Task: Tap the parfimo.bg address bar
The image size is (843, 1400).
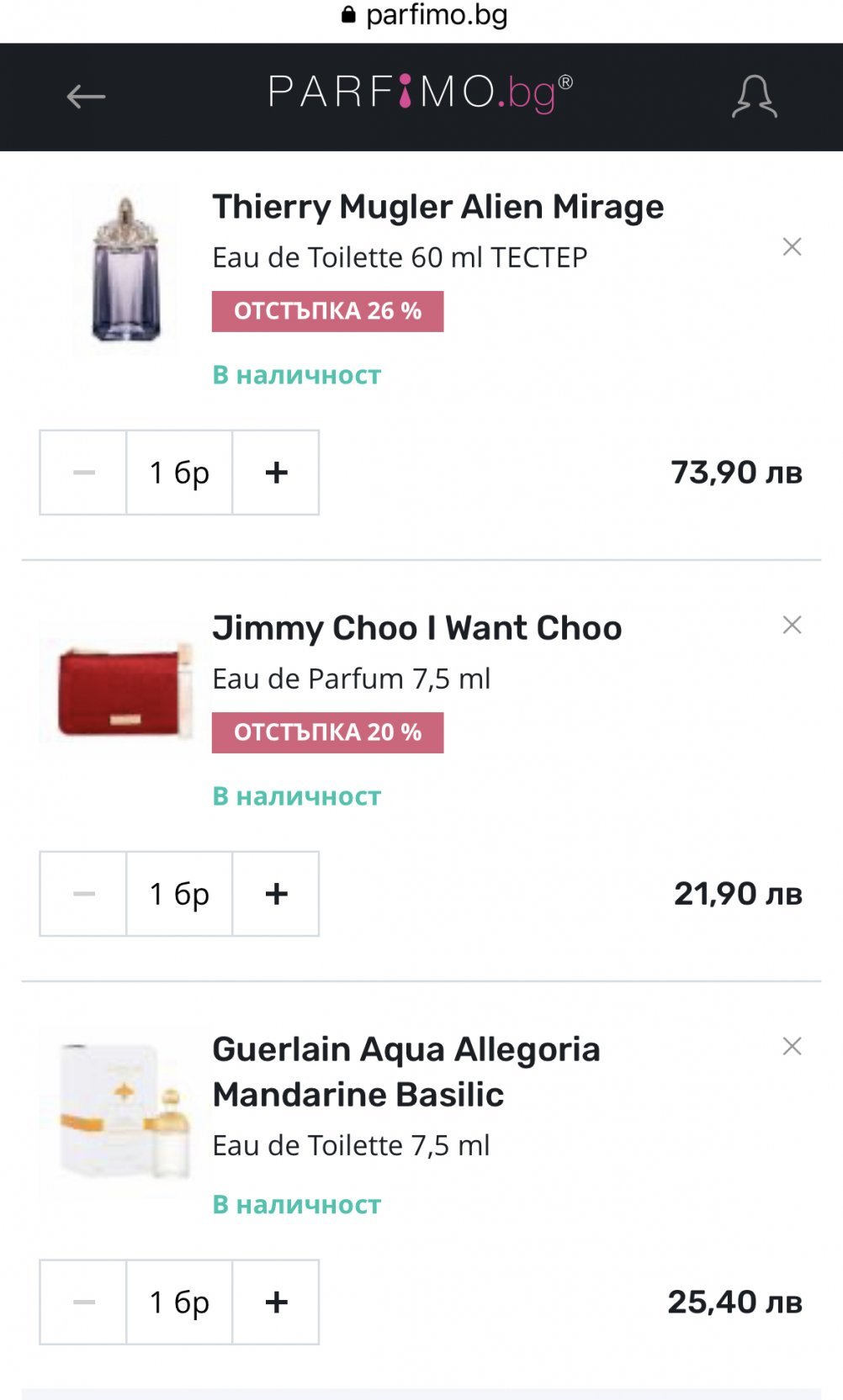Action: point(425,15)
